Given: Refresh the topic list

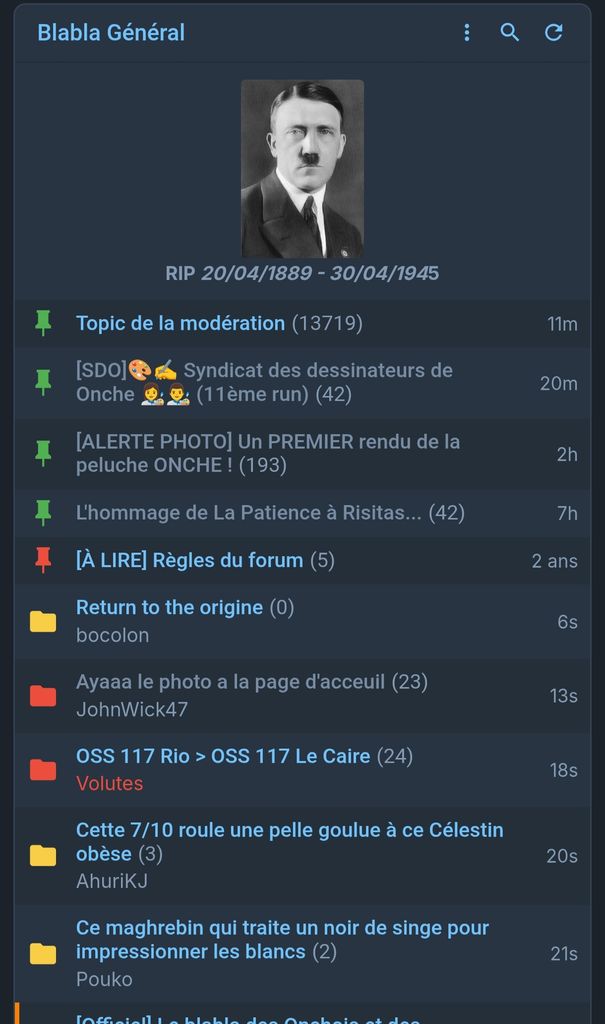Looking at the screenshot, I should click(x=554, y=33).
